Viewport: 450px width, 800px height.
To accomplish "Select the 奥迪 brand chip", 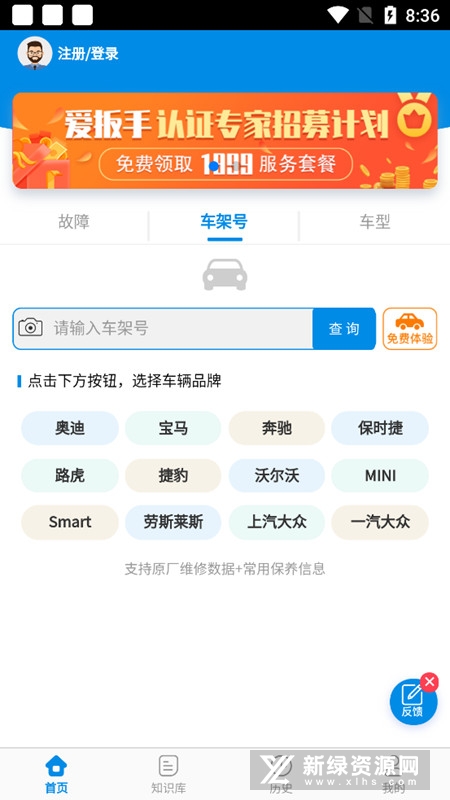I will click(70, 428).
